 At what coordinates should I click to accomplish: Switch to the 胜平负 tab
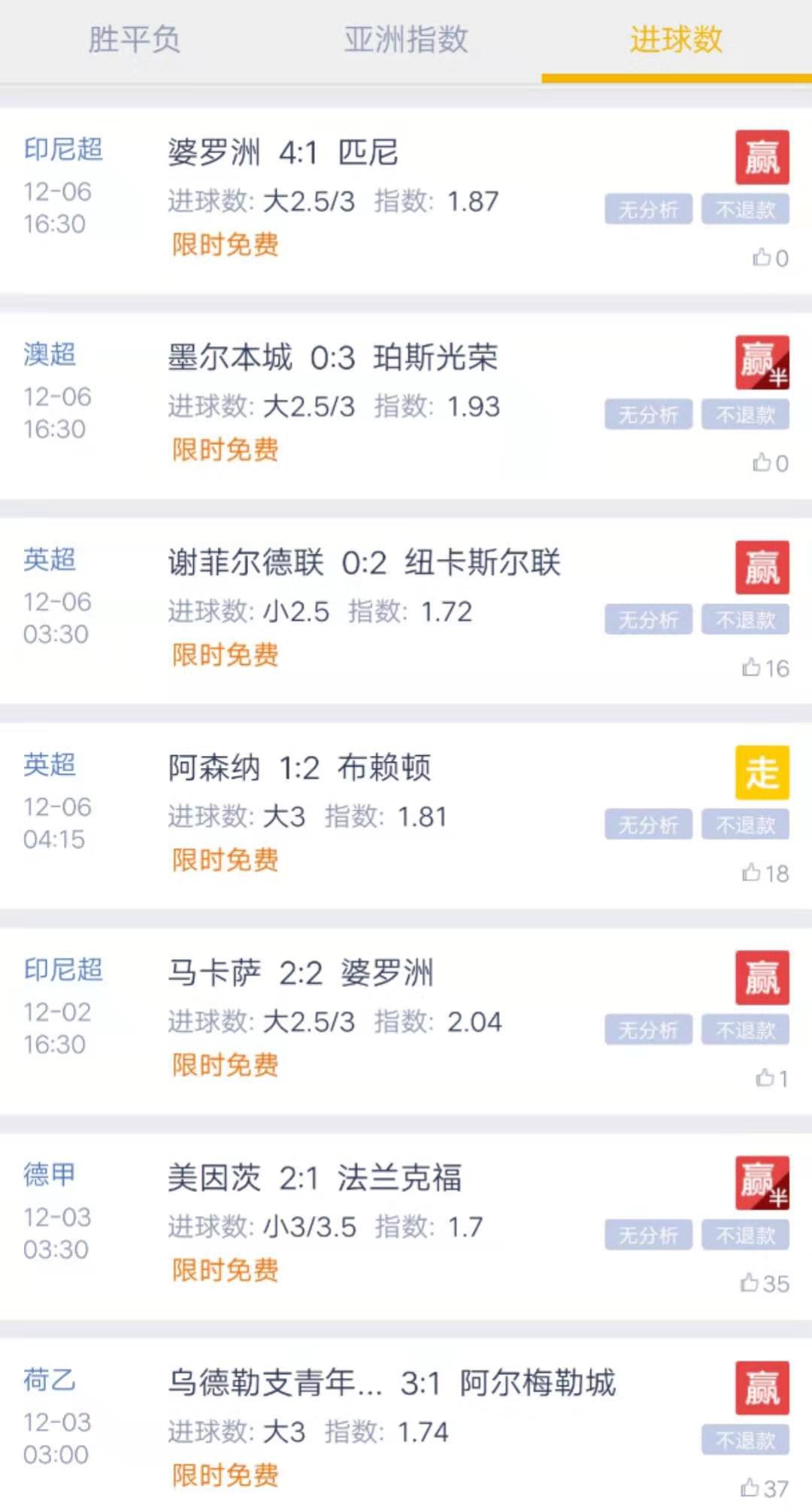135,40
